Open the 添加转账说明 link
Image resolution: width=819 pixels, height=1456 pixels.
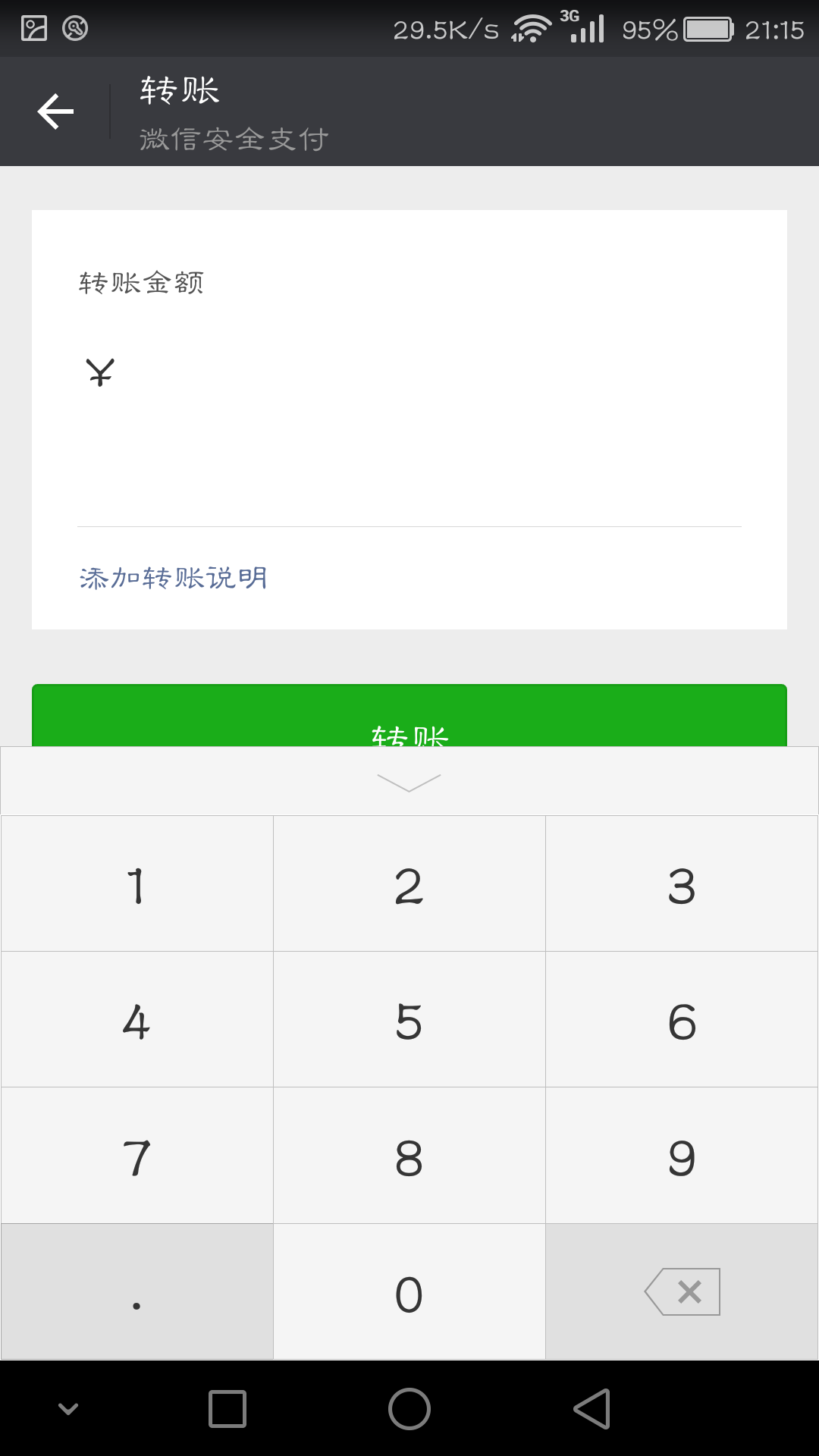pos(174,578)
